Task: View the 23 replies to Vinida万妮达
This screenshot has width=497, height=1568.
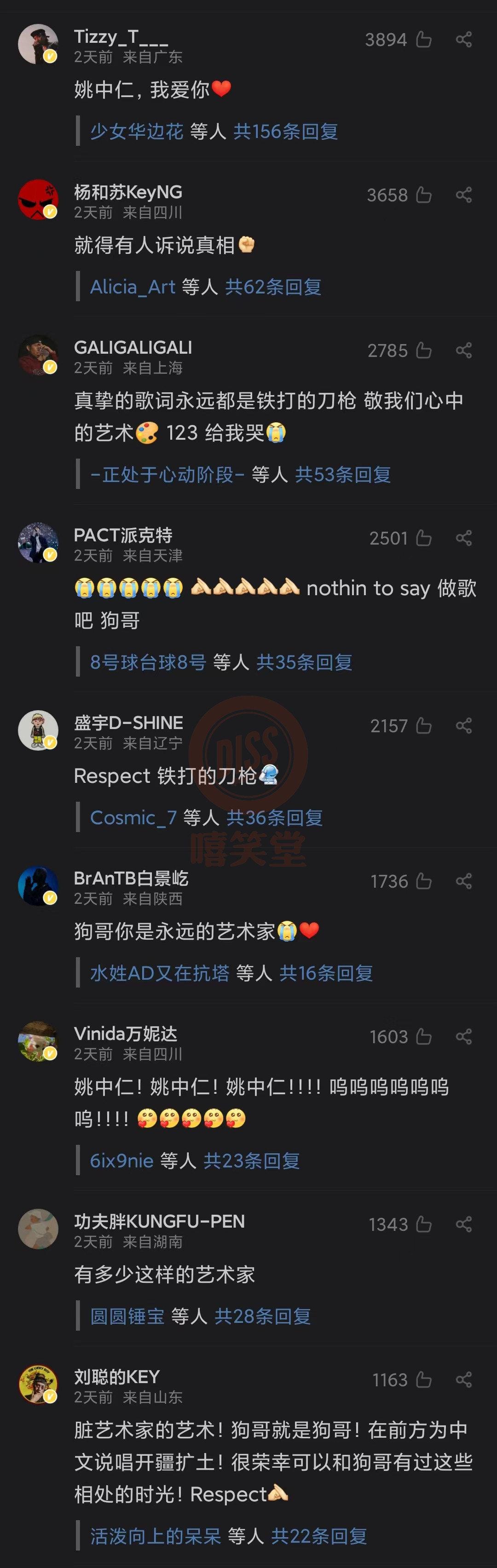Action: (252, 1161)
